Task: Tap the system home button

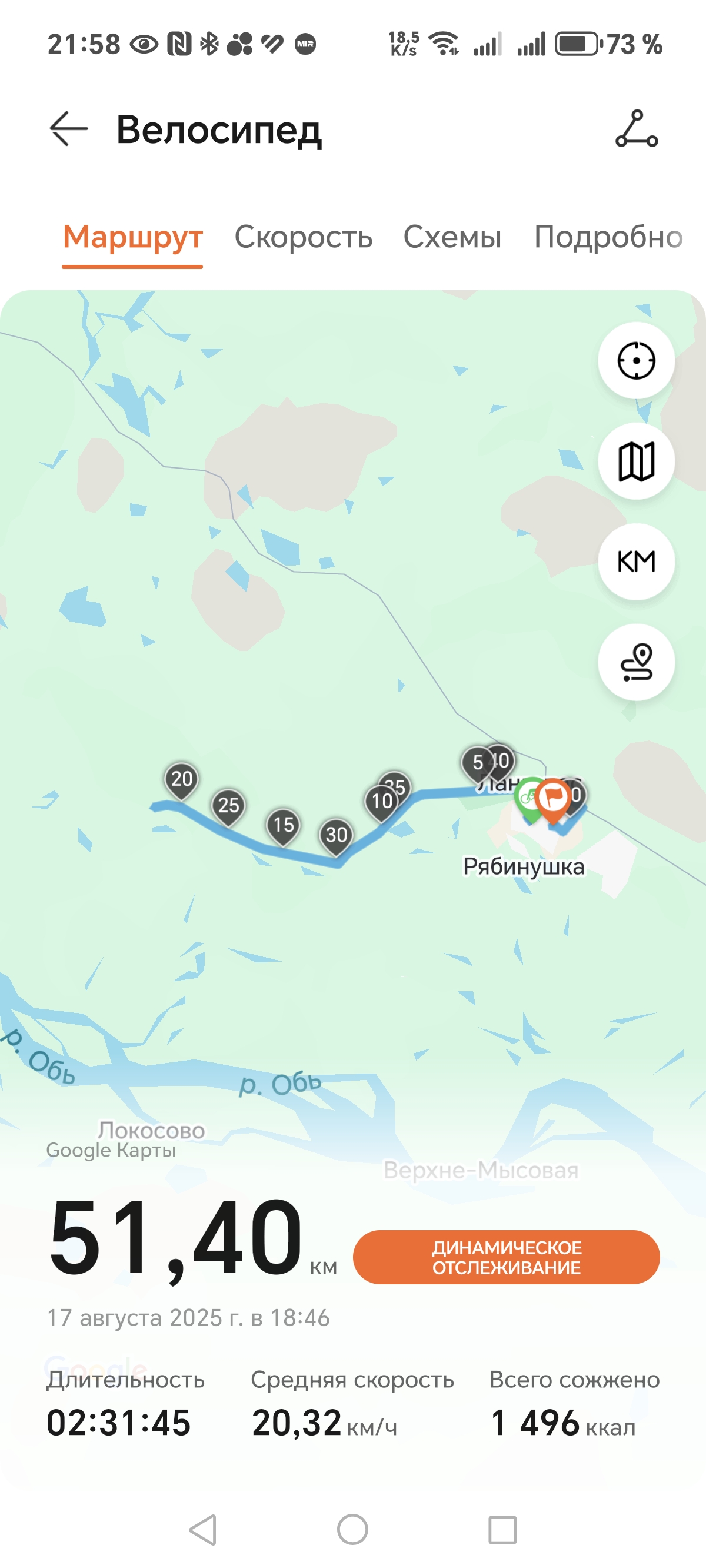Action: [x=352, y=1529]
